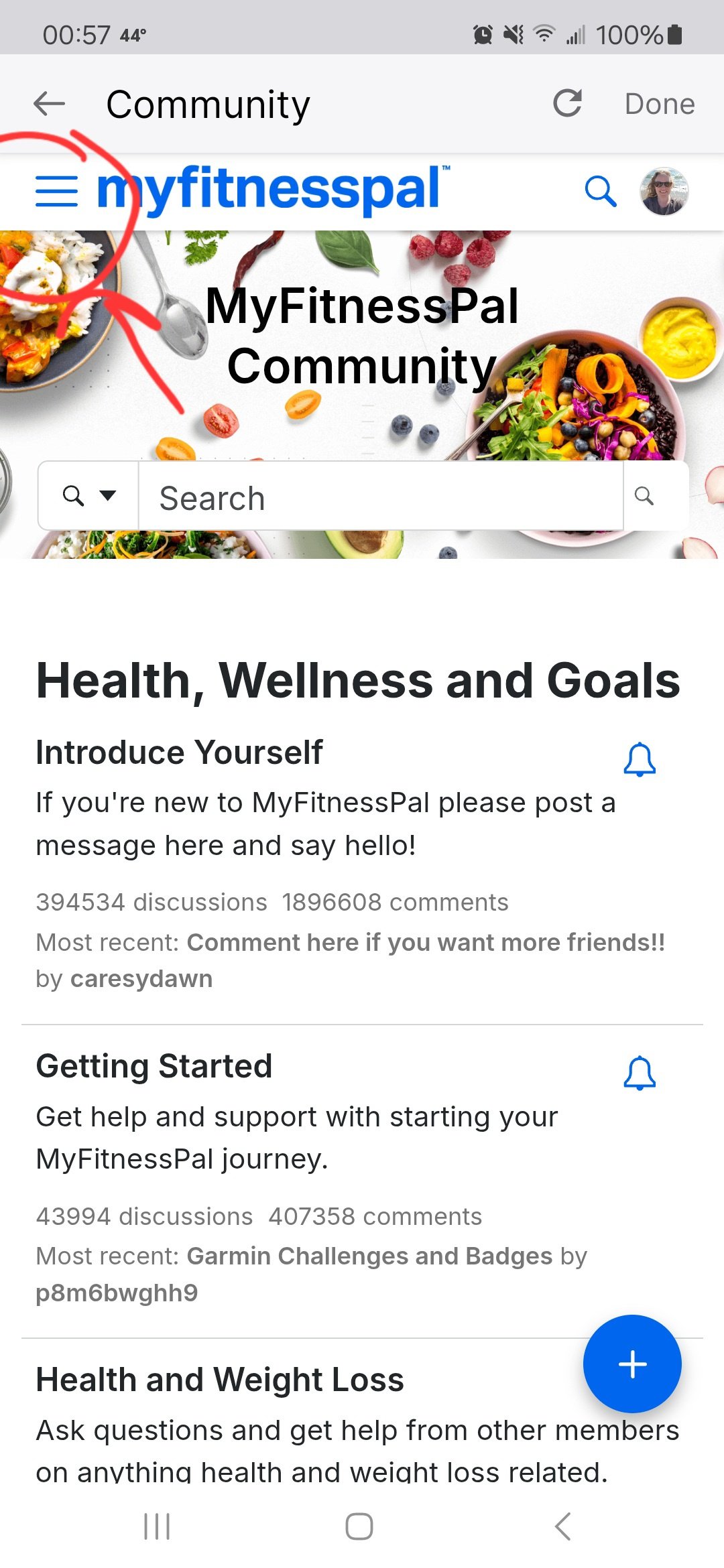Open the Introduce Yourself category
Screen dimensions: 724x1568
click(x=180, y=753)
